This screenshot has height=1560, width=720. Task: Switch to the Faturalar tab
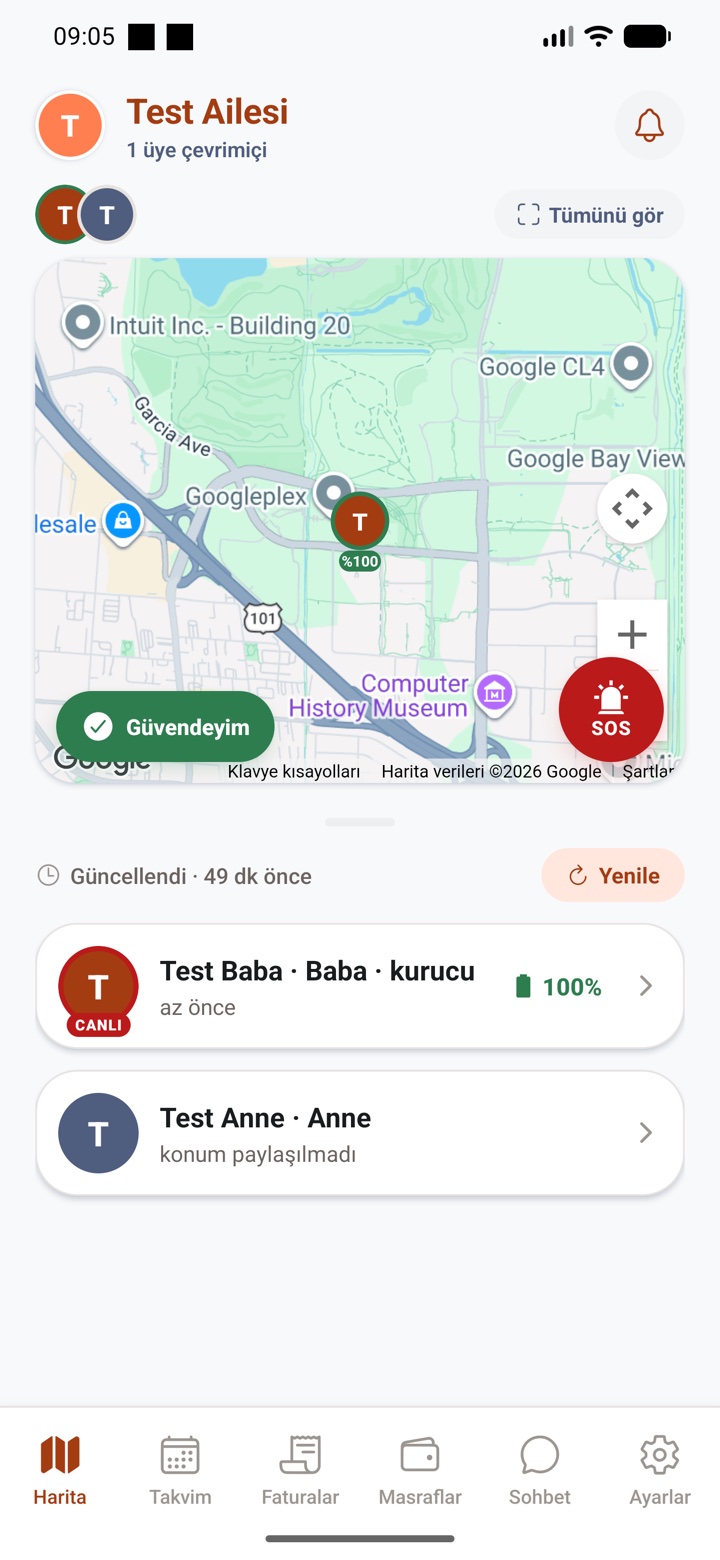(300, 1470)
